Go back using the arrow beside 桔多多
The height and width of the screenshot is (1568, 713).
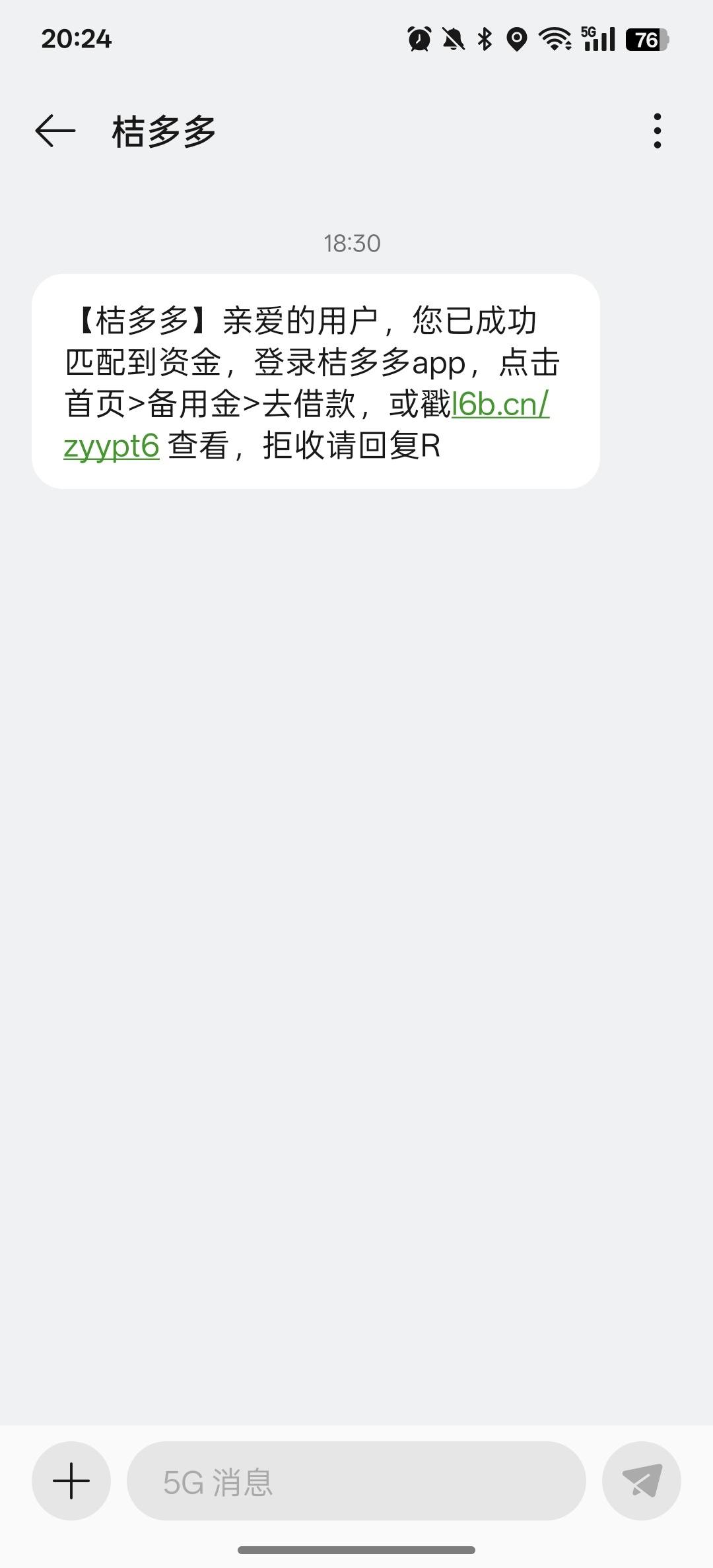55,131
